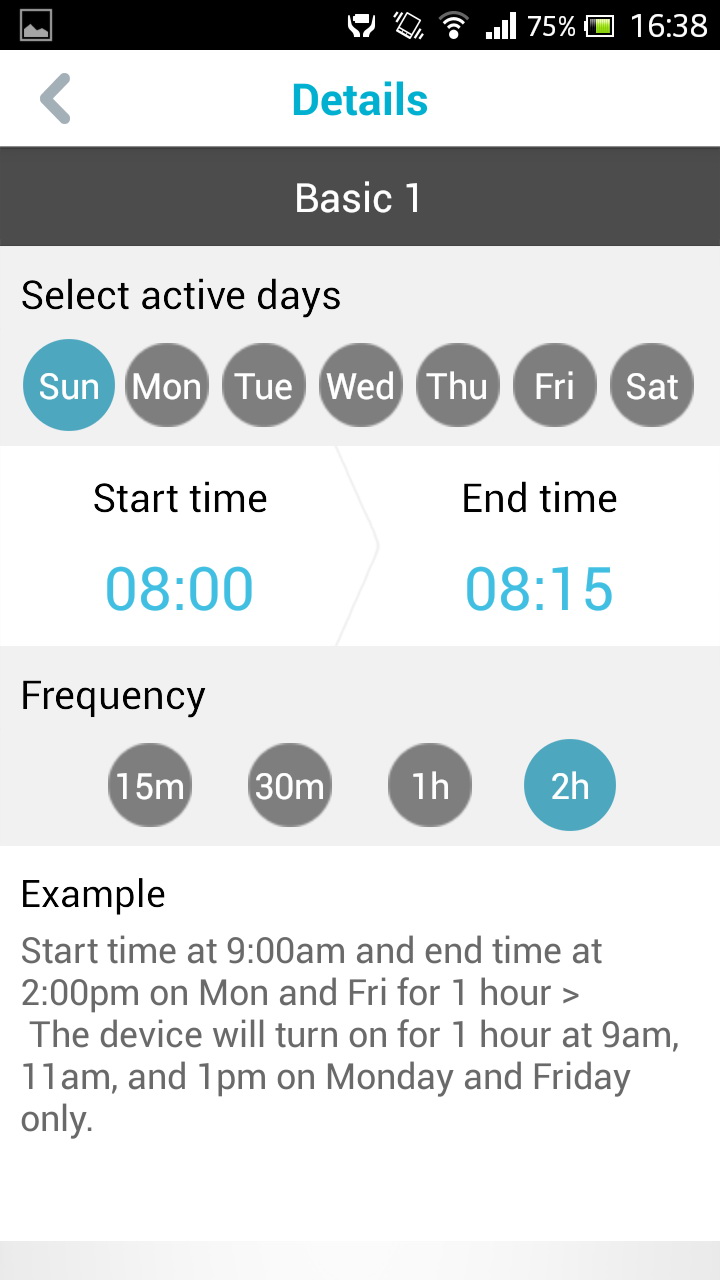Add Fri to active days
Image resolution: width=720 pixels, height=1280 pixels.
554,386
